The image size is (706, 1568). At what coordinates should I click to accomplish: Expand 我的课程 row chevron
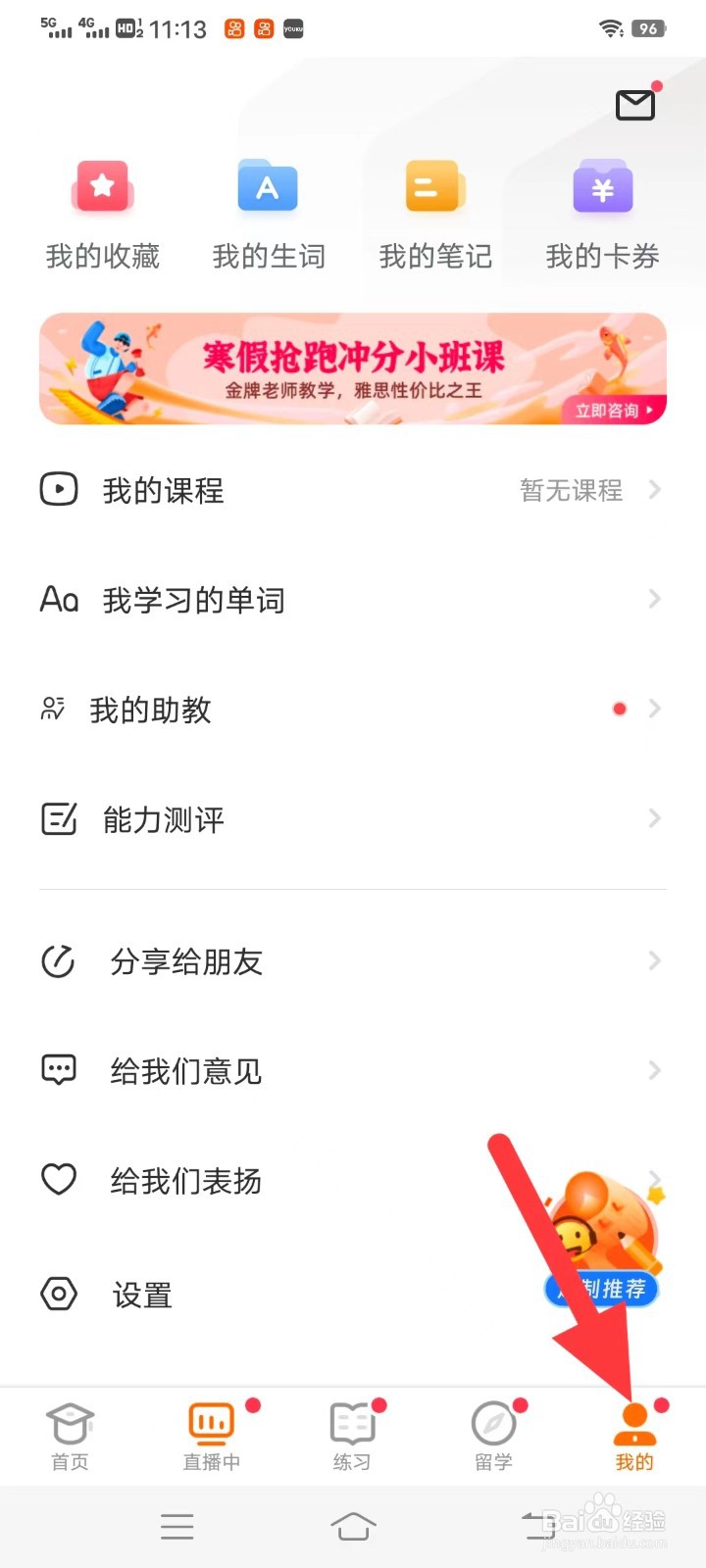tap(655, 489)
